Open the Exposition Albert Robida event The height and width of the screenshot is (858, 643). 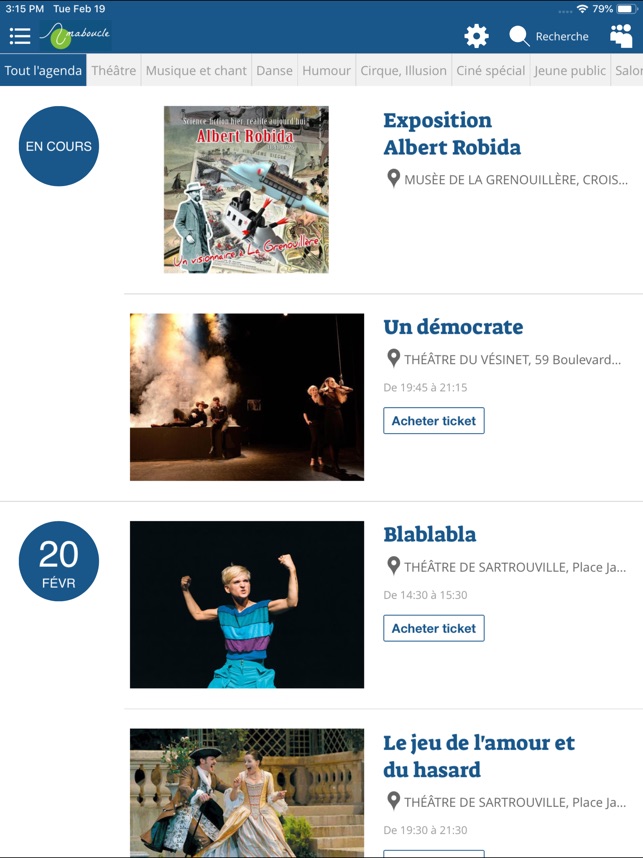click(451, 134)
